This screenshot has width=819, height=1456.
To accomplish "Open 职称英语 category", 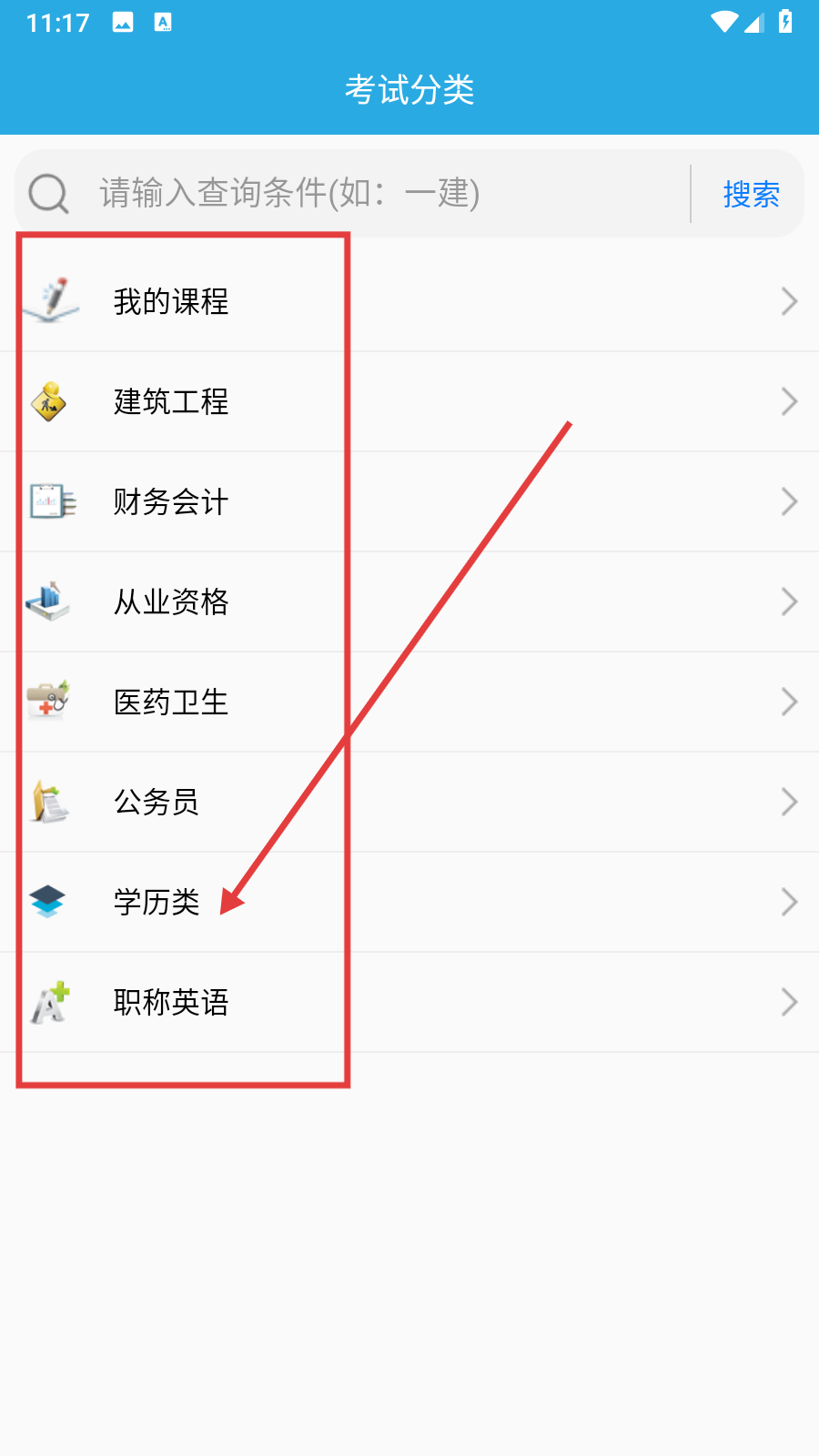I will (409, 1002).
